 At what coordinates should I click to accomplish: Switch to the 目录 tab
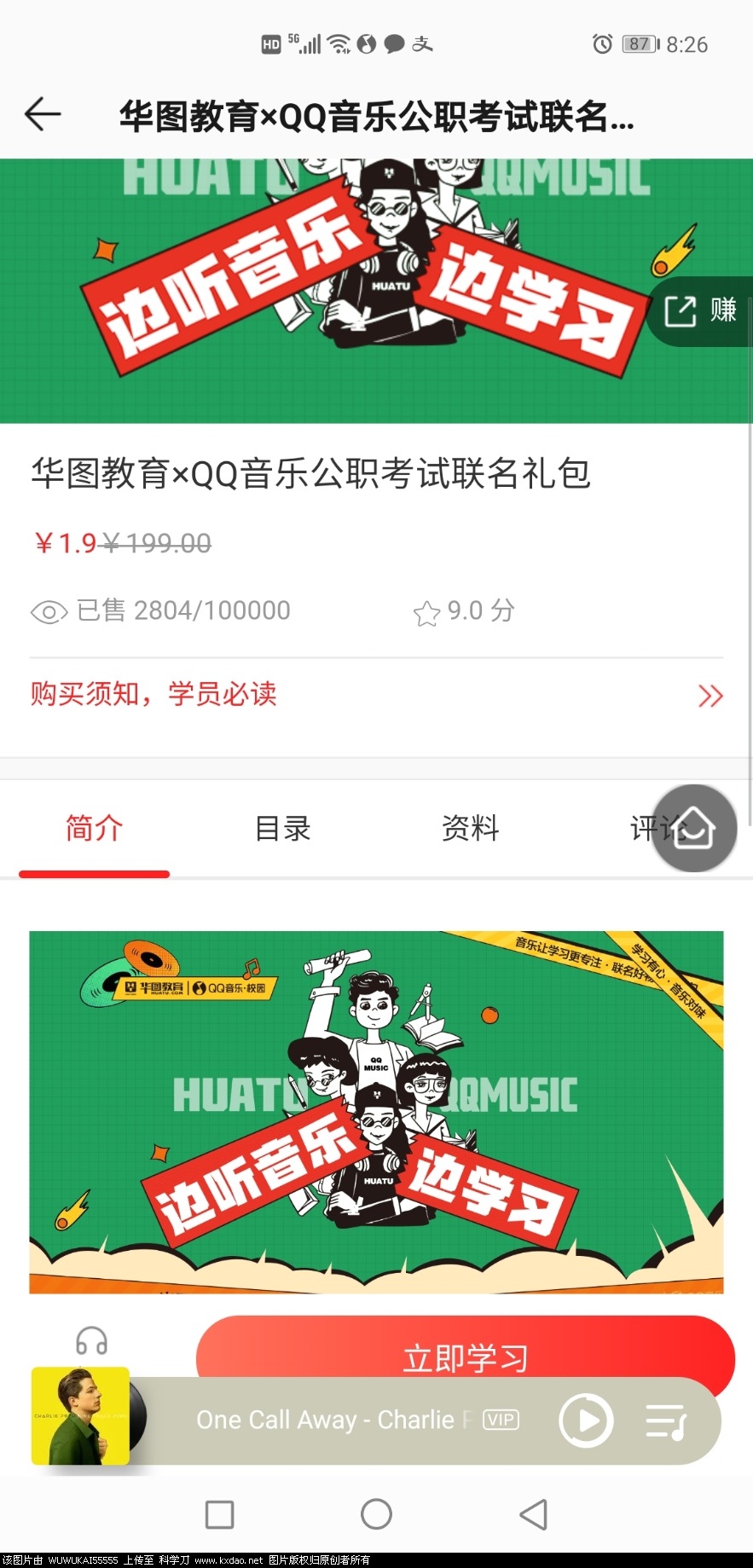(x=282, y=828)
